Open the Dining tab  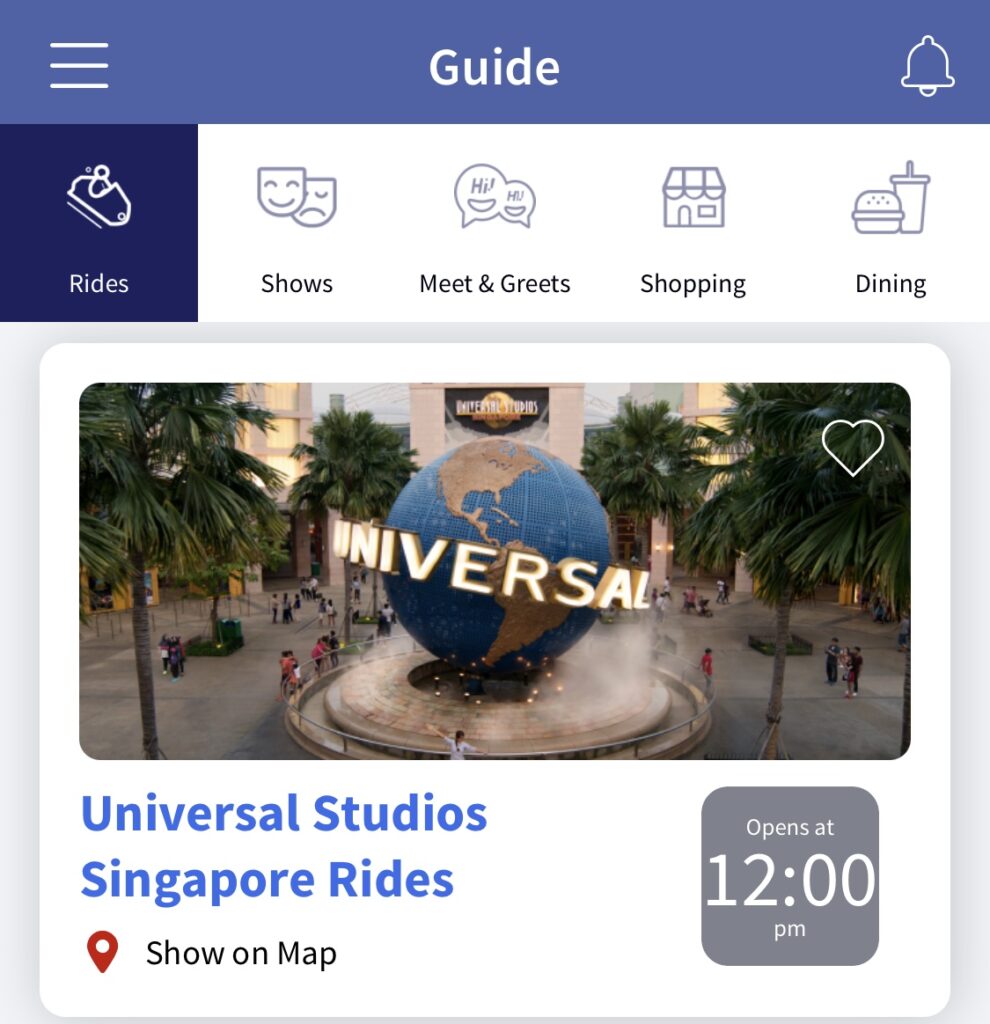click(x=890, y=223)
